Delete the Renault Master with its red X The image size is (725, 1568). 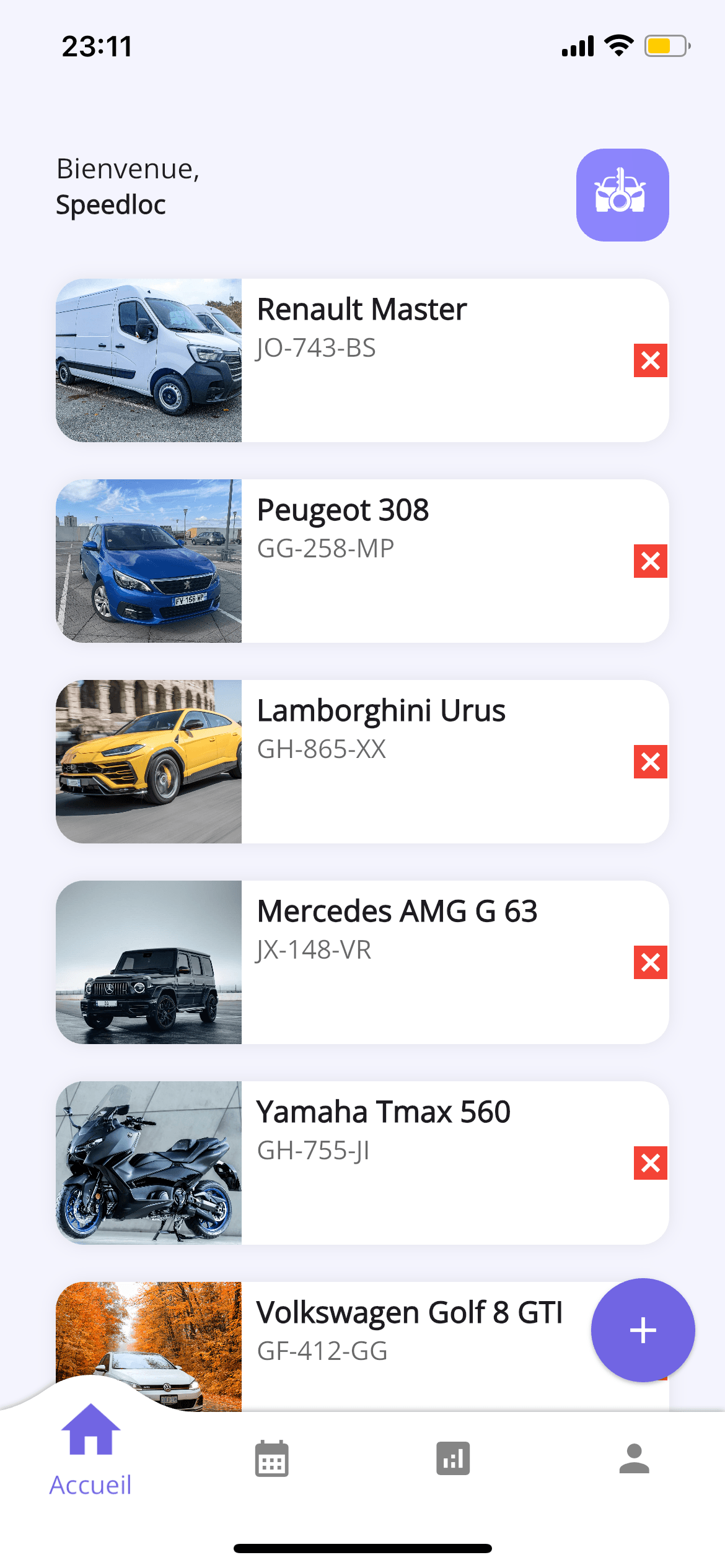click(650, 360)
